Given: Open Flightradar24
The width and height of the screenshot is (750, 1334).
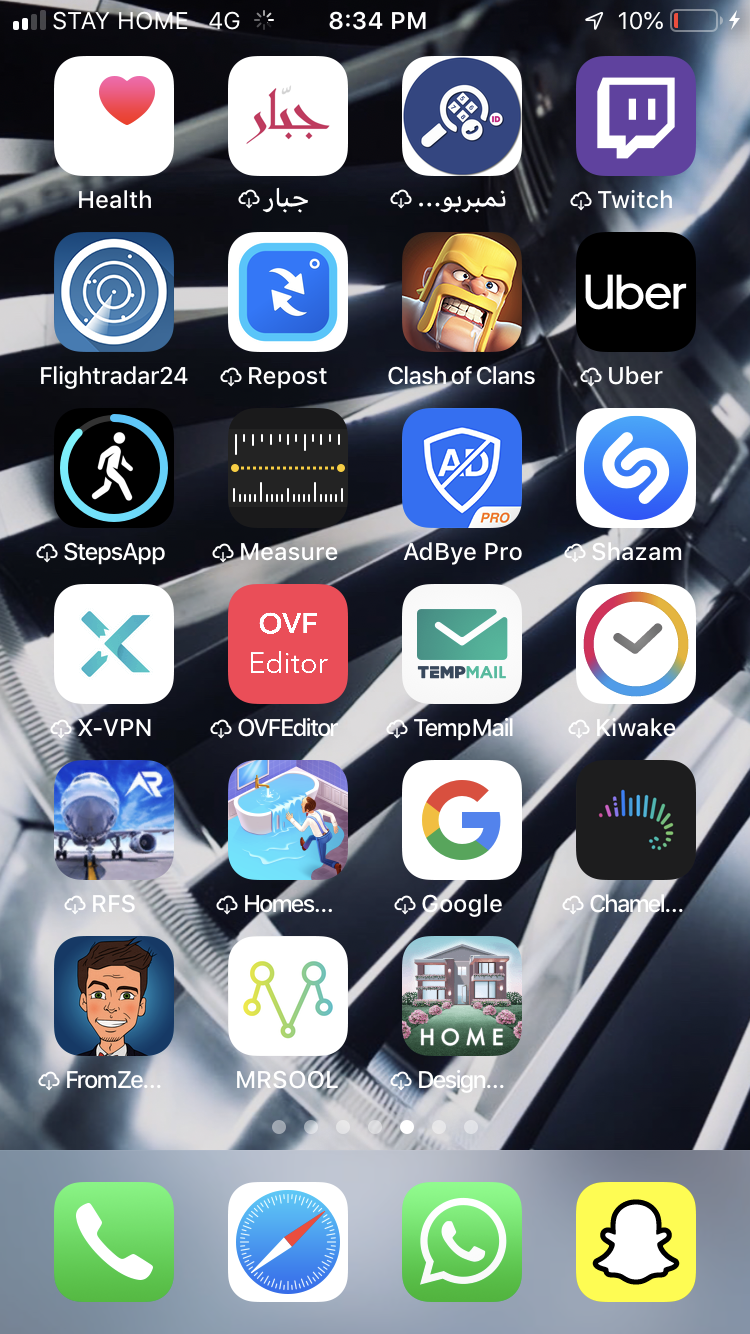Looking at the screenshot, I should (114, 292).
